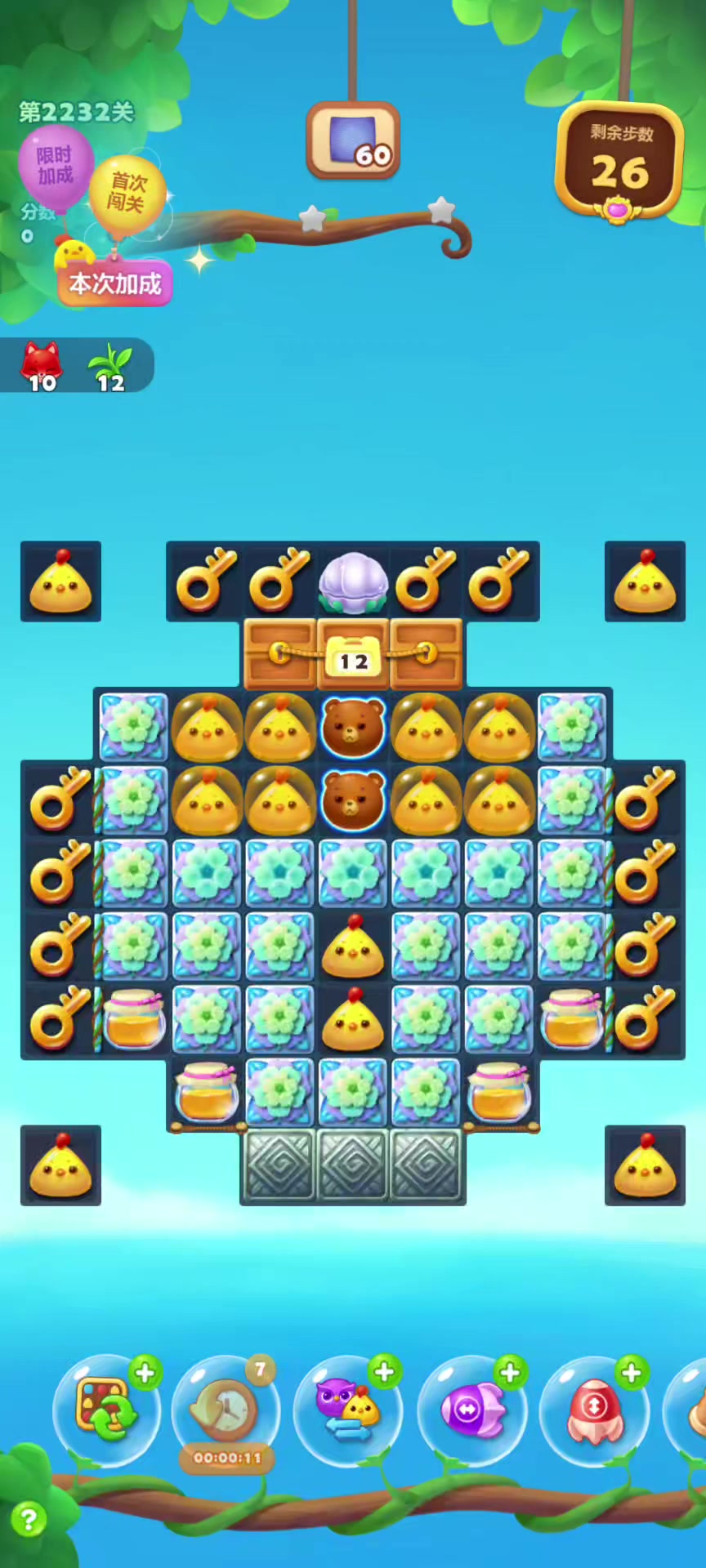
Task: Use the purple horizontal fish booster
Action: pos(472,1409)
